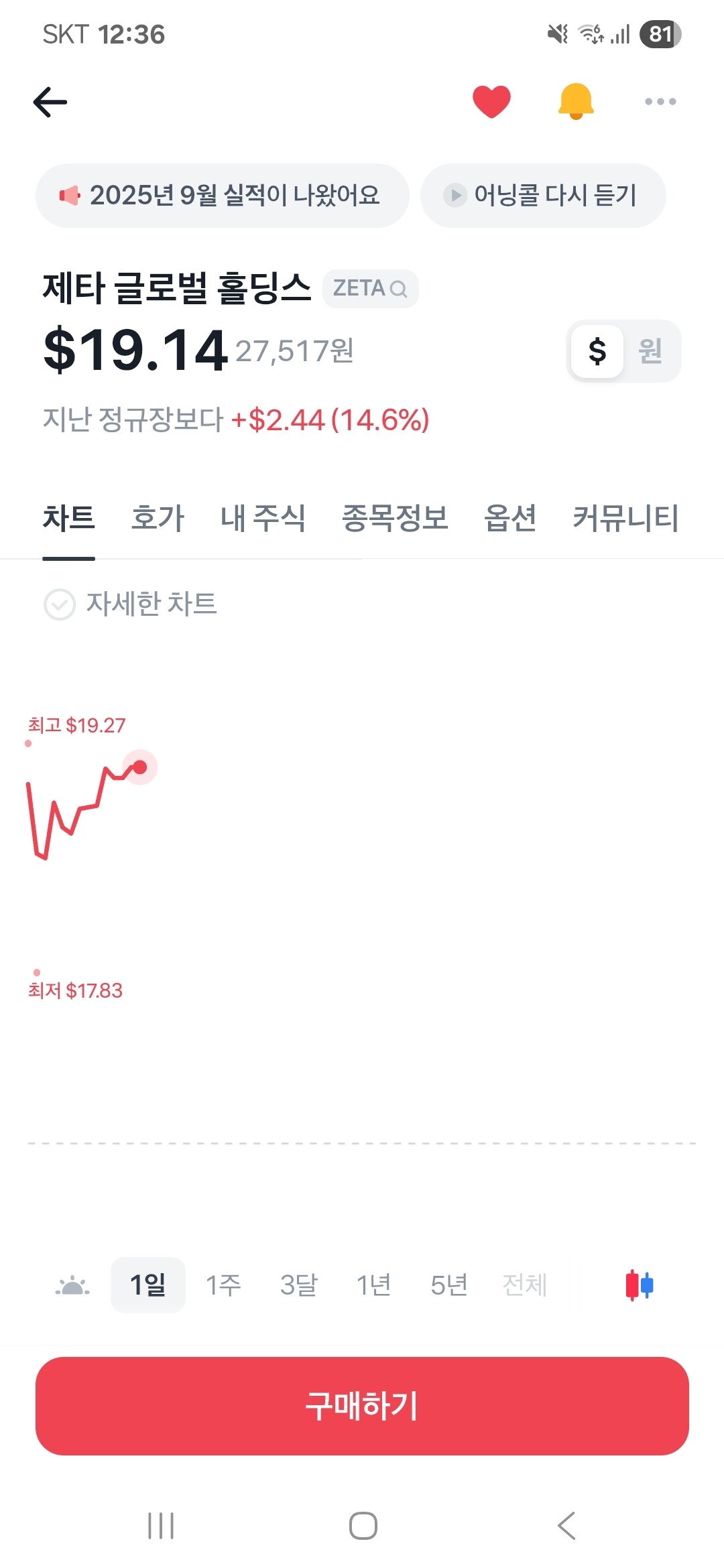Switch to the 종목정보 tab
The width and height of the screenshot is (724, 1568).
pos(395,518)
